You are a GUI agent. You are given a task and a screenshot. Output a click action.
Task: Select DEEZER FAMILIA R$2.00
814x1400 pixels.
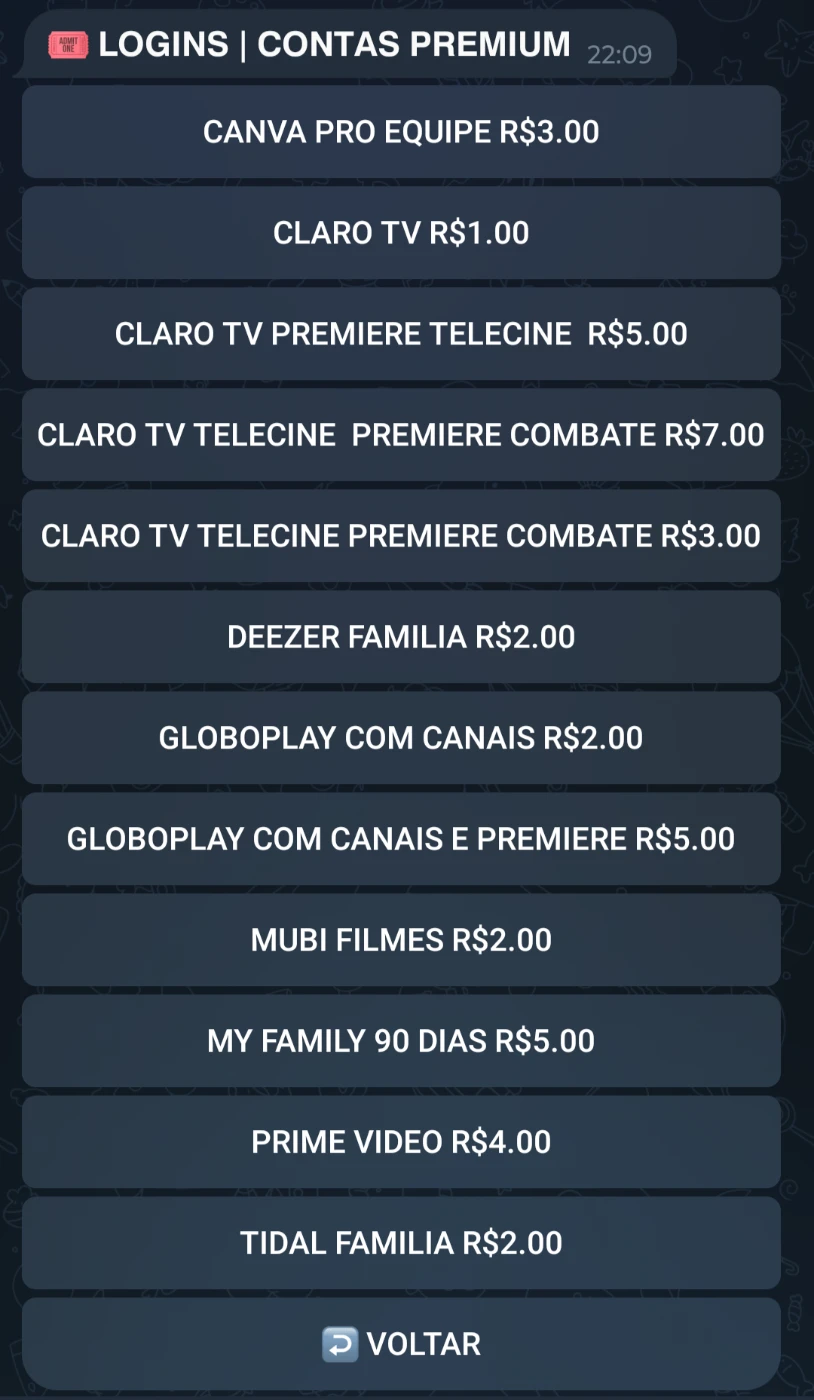click(400, 636)
